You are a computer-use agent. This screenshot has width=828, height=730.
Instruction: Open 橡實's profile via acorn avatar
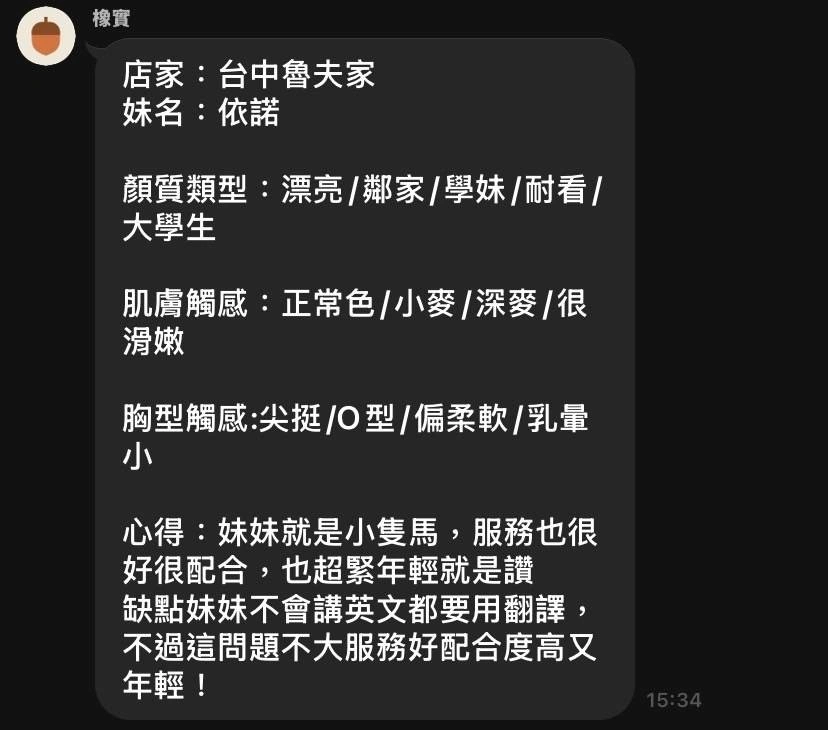click(x=46, y=37)
